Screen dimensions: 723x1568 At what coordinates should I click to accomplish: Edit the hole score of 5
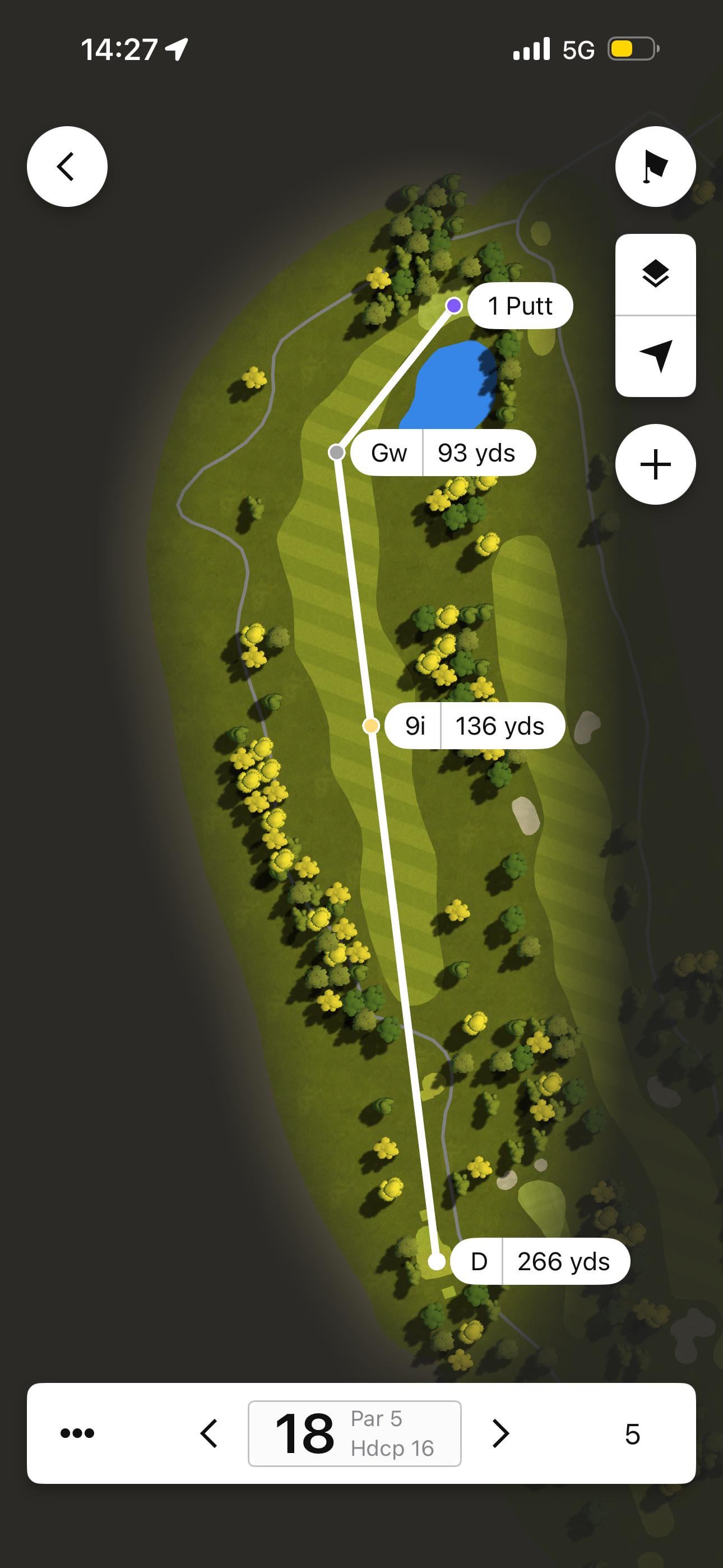(x=632, y=1434)
